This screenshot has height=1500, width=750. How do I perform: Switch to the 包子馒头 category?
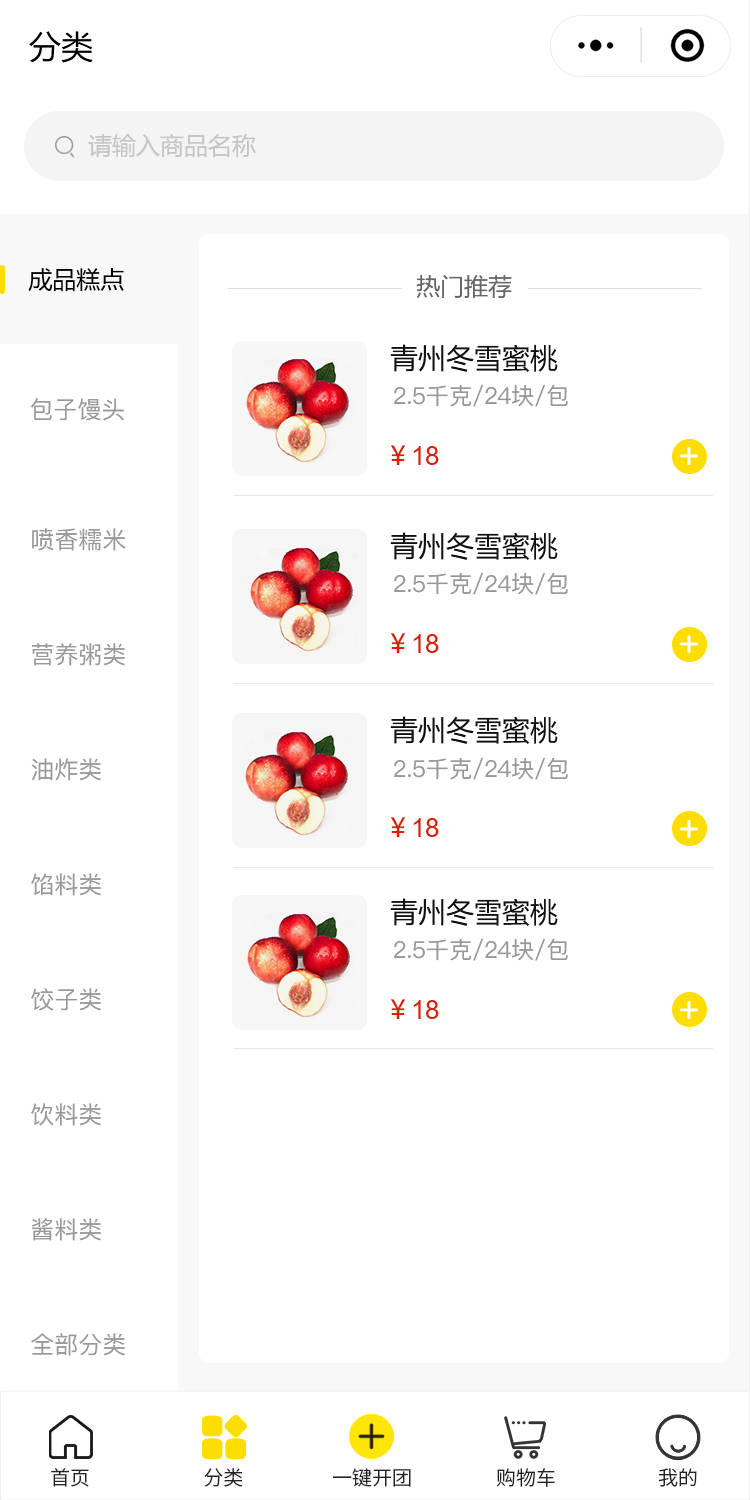click(x=78, y=410)
